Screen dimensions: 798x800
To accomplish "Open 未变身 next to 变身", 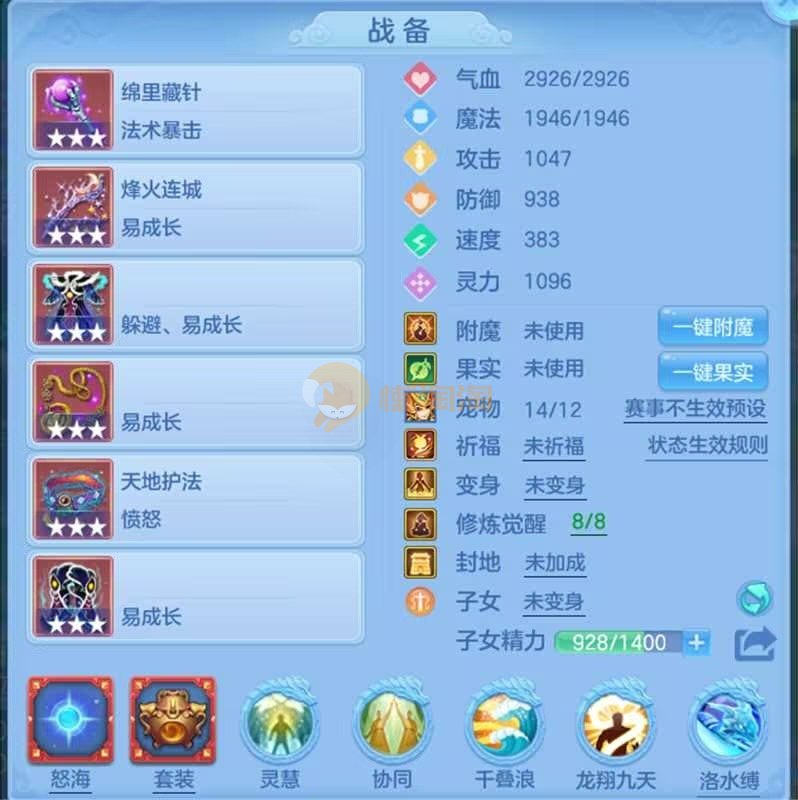I will pyautogui.click(x=554, y=485).
